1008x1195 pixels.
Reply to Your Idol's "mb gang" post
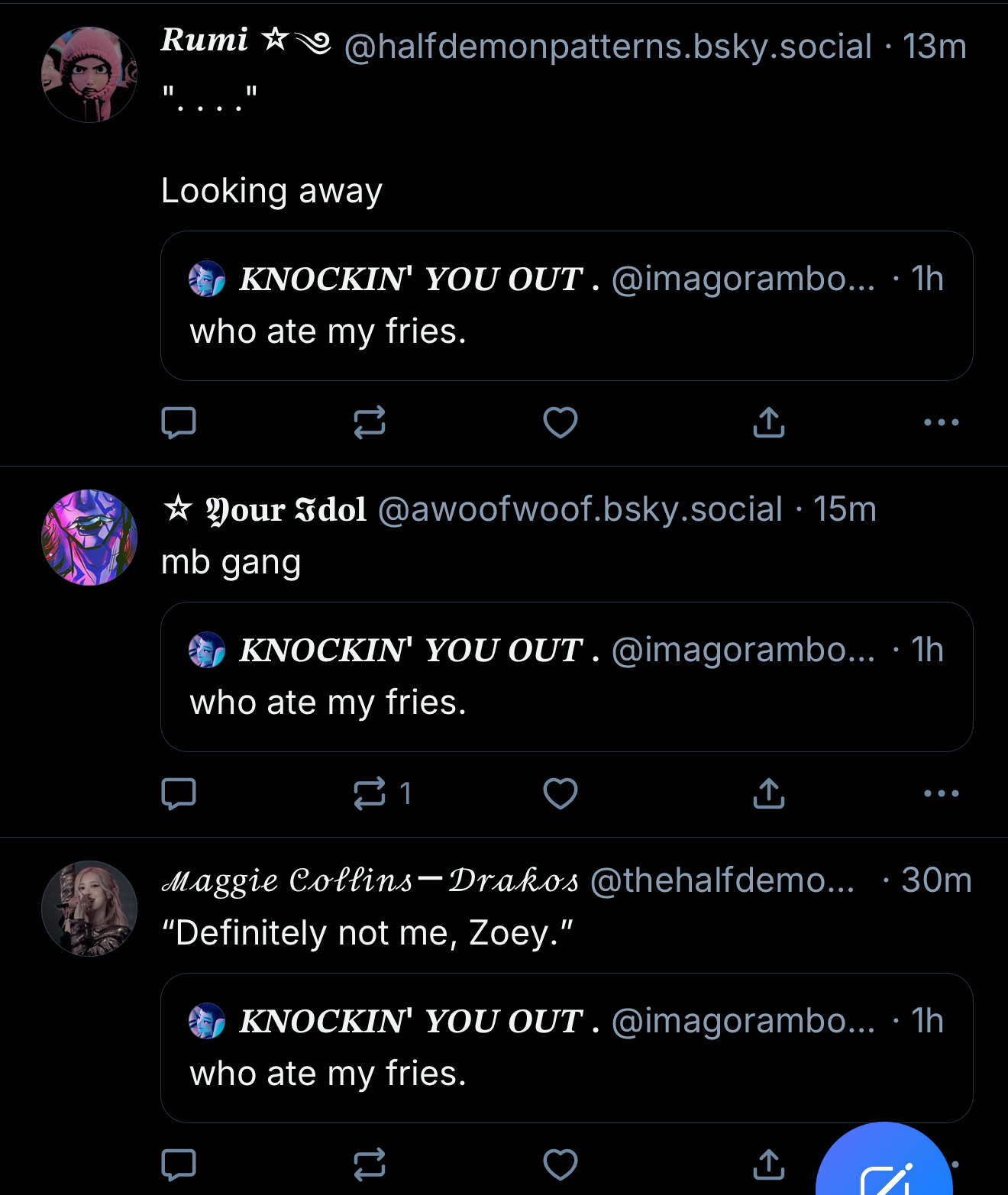click(x=179, y=793)
